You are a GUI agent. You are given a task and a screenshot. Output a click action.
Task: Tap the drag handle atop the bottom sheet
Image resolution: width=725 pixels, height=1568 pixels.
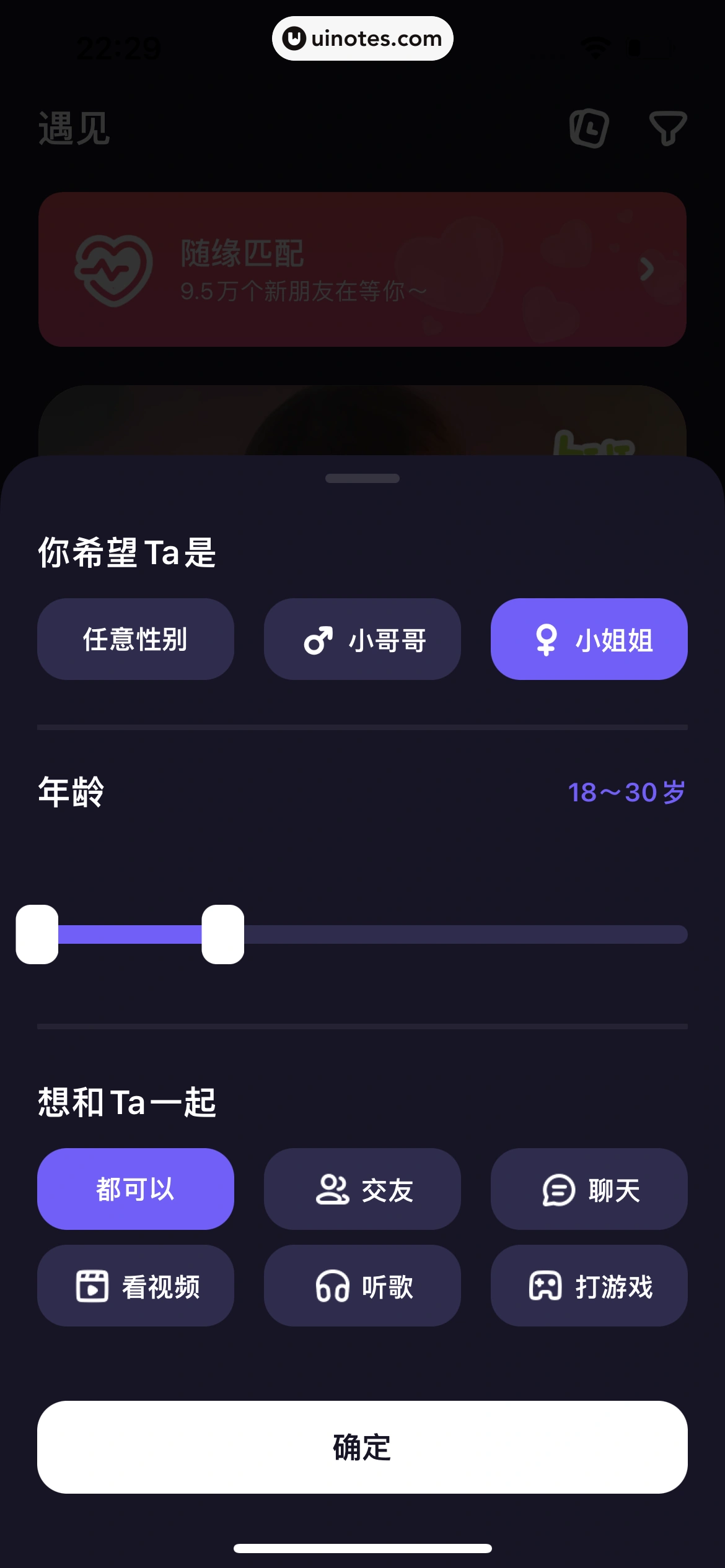click(362, 478)
